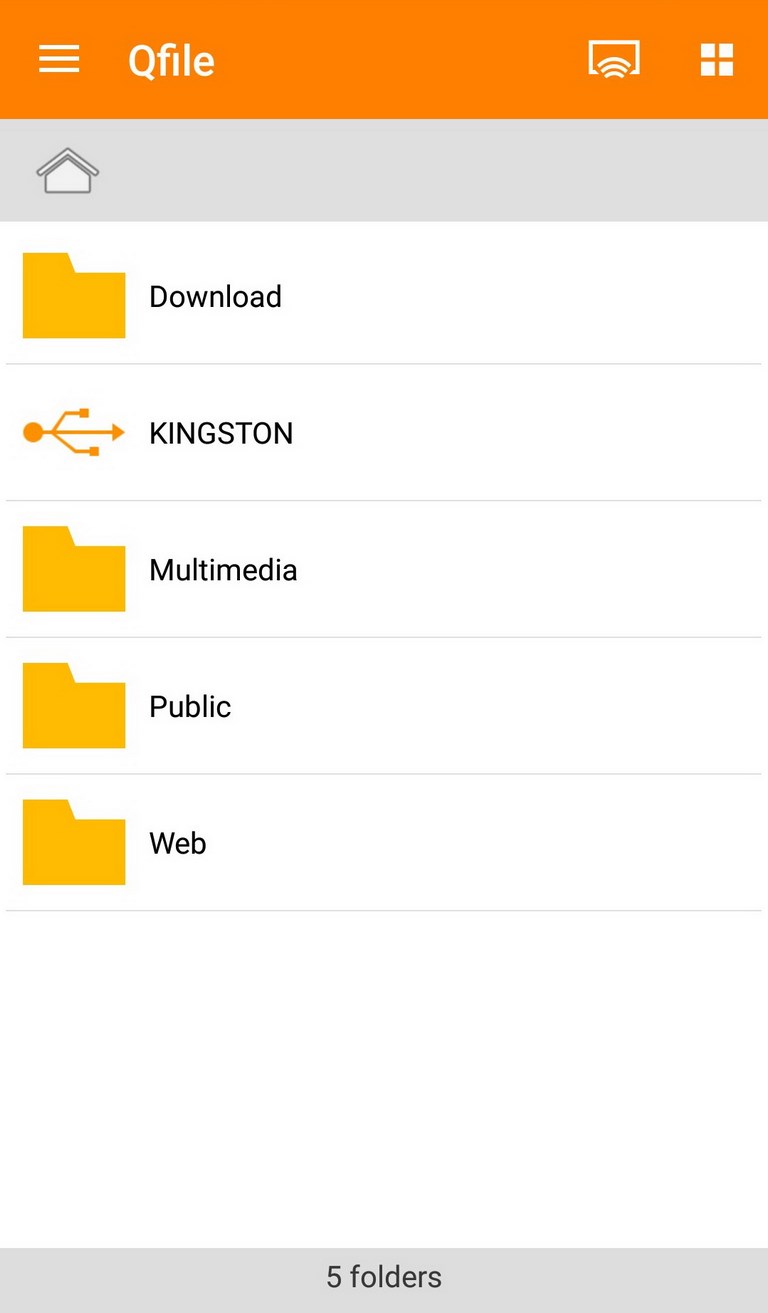Open the hamburger drawer menu
The image size is (768, 1313).
point(59,60)
